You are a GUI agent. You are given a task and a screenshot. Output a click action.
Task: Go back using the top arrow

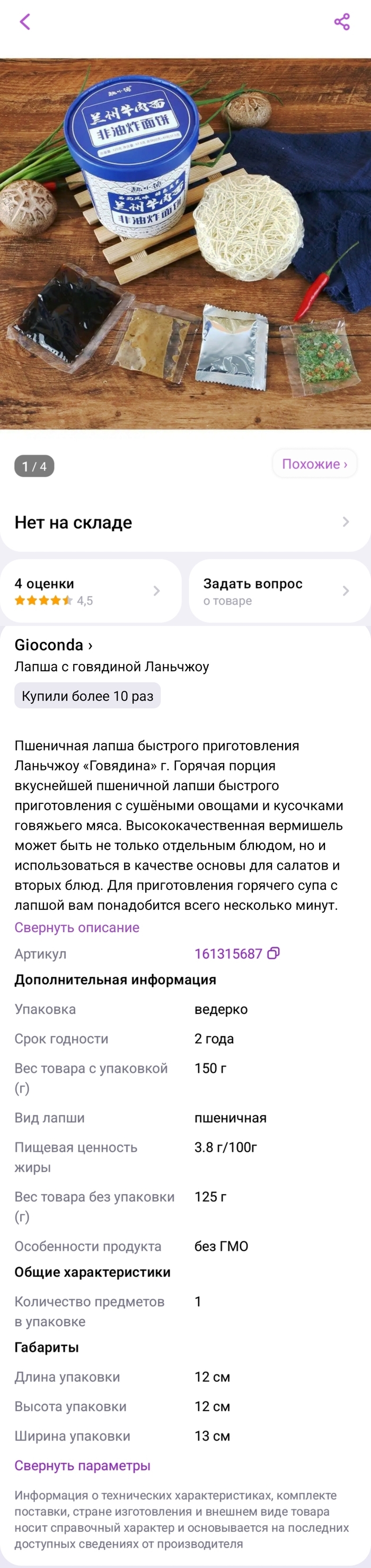coord(25,22)
